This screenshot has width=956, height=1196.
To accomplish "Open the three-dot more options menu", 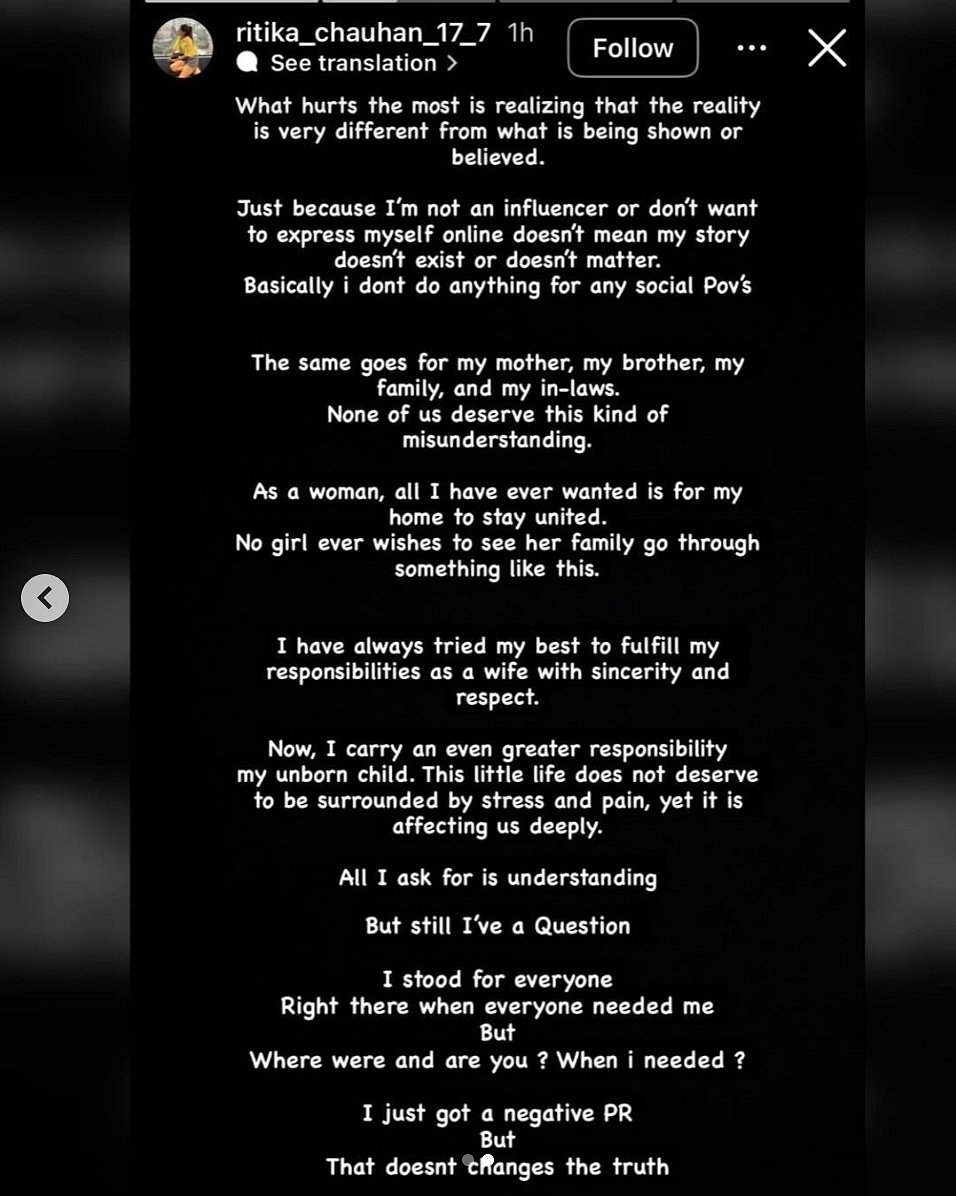I will 751,48.
